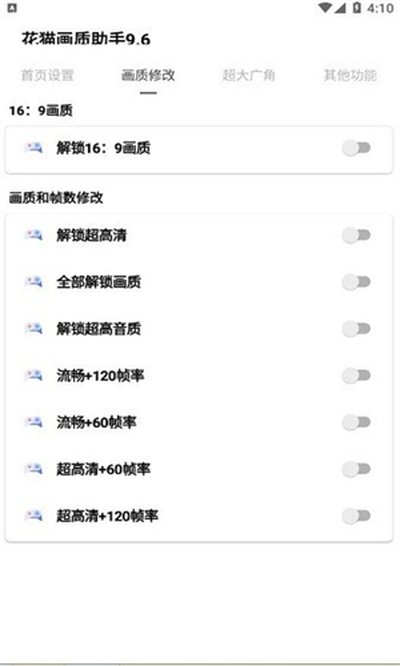The image size is (400, 666).
Task: Select the 画质修改 tab
Action: (x=148, y=75)
